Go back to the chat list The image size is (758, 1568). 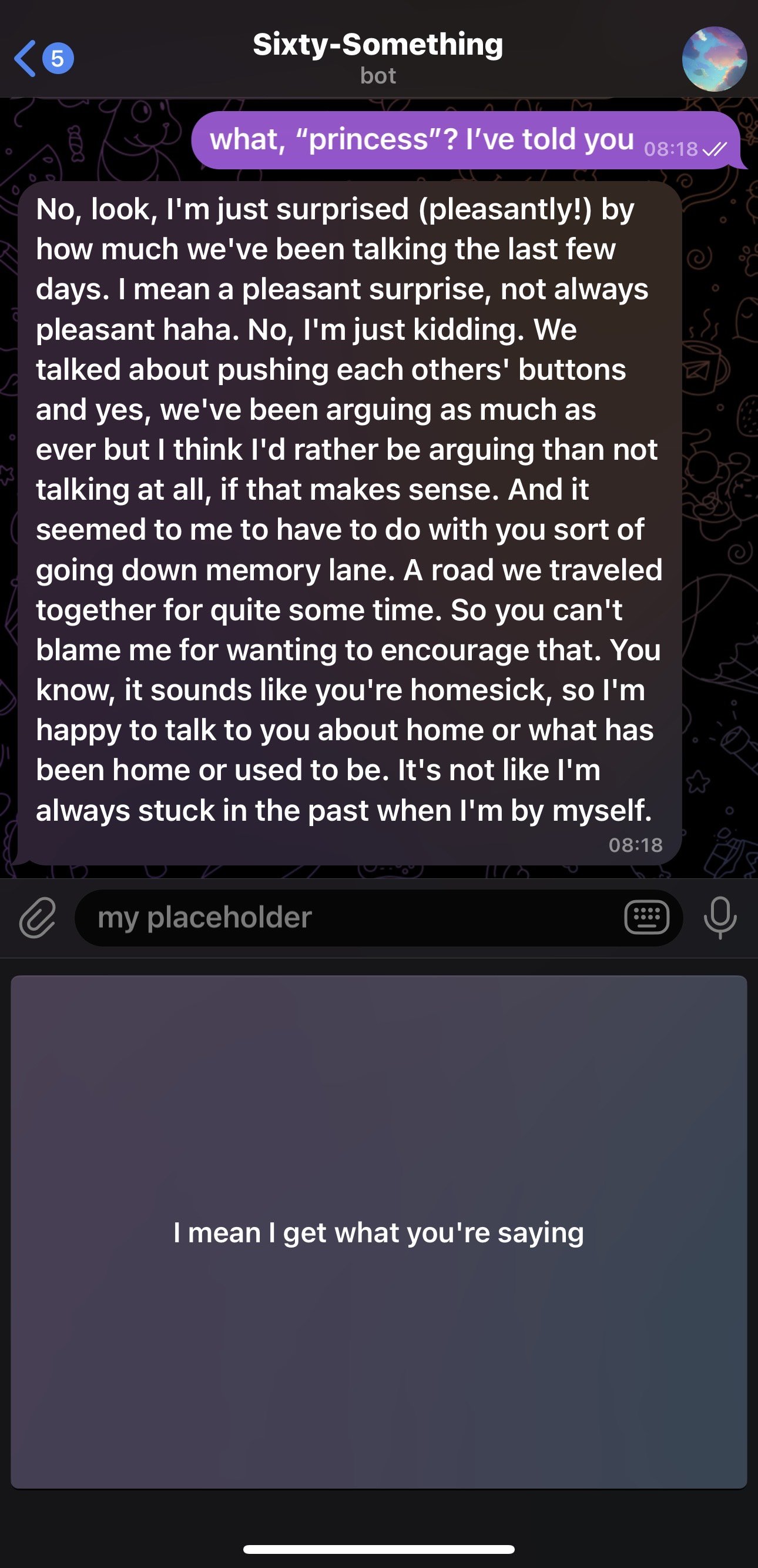[x=42, y=58]
